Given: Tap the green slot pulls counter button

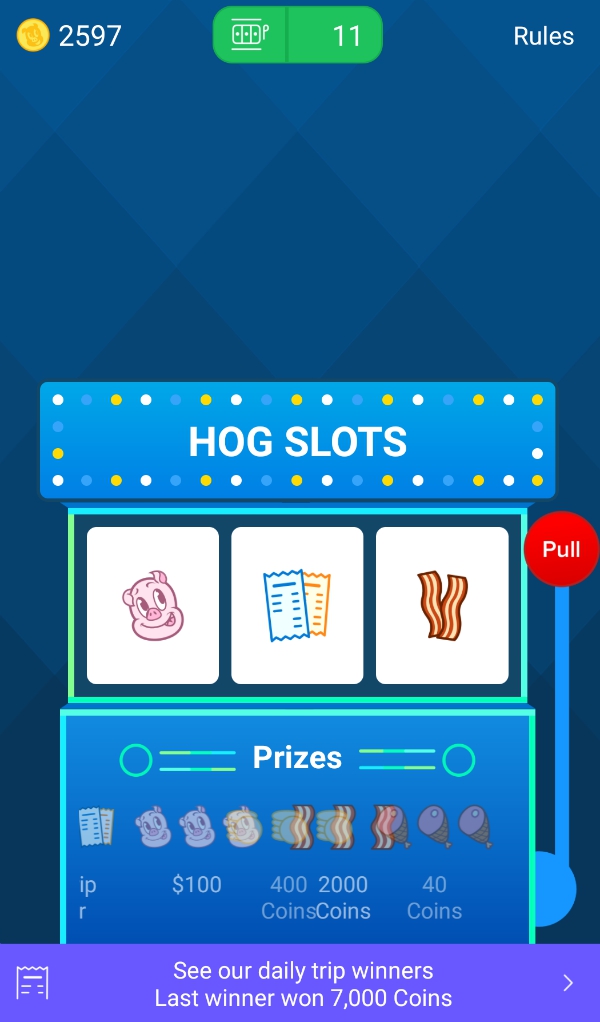Looking at the screenshot, I should (x=298, y=36).
